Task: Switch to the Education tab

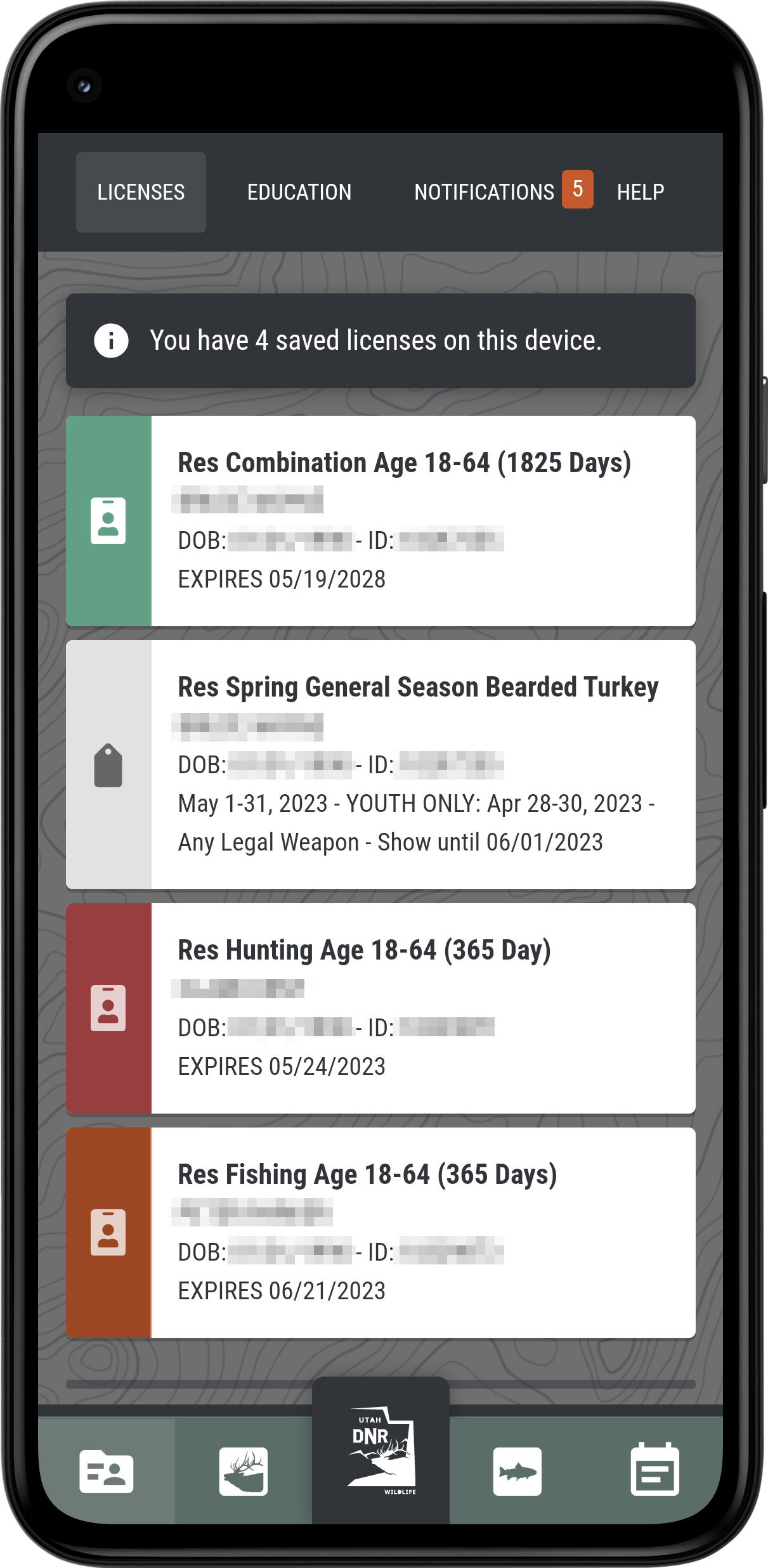Action: pos(299,192)
